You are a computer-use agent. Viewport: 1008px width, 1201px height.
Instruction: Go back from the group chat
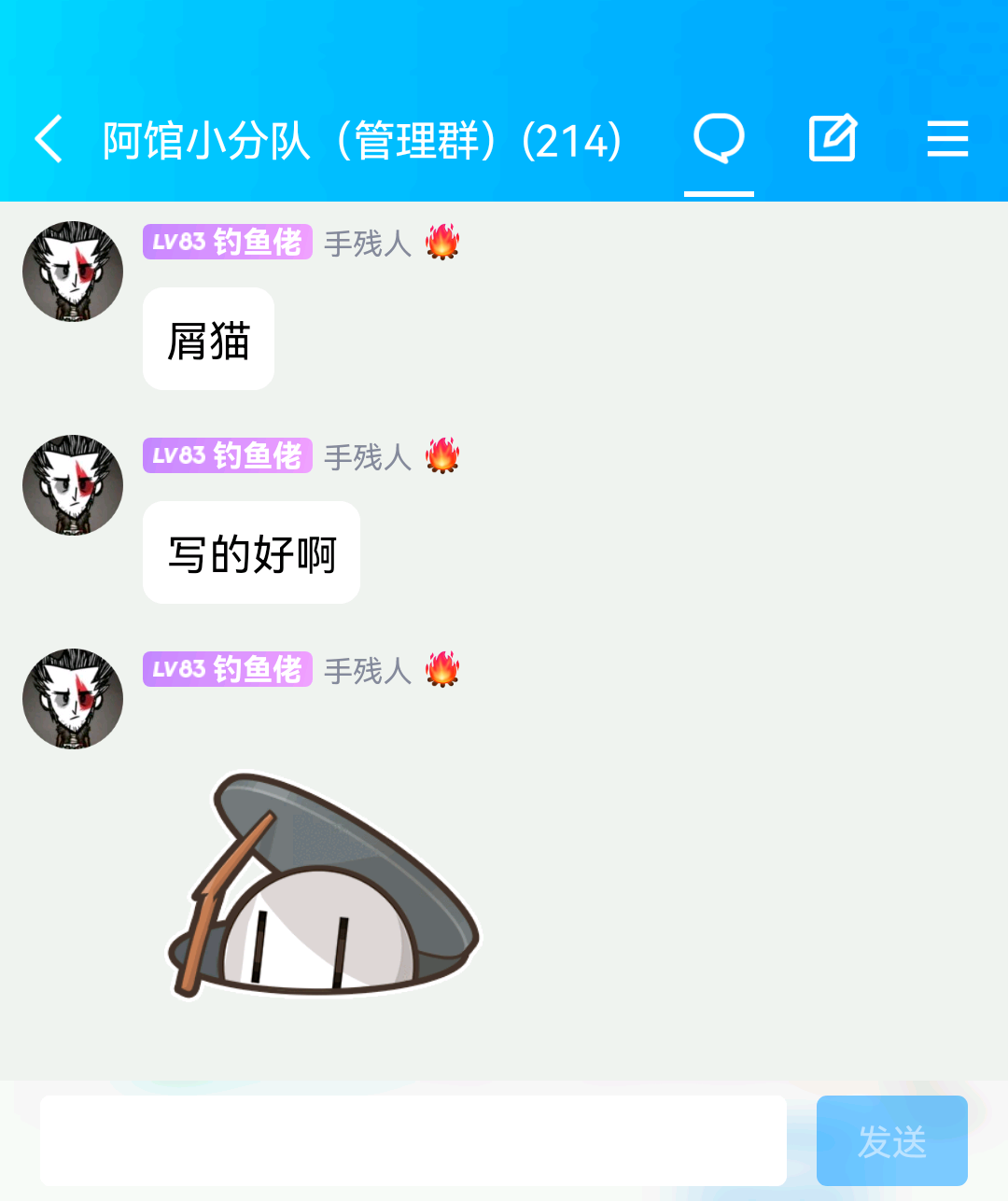click(49, 140)
